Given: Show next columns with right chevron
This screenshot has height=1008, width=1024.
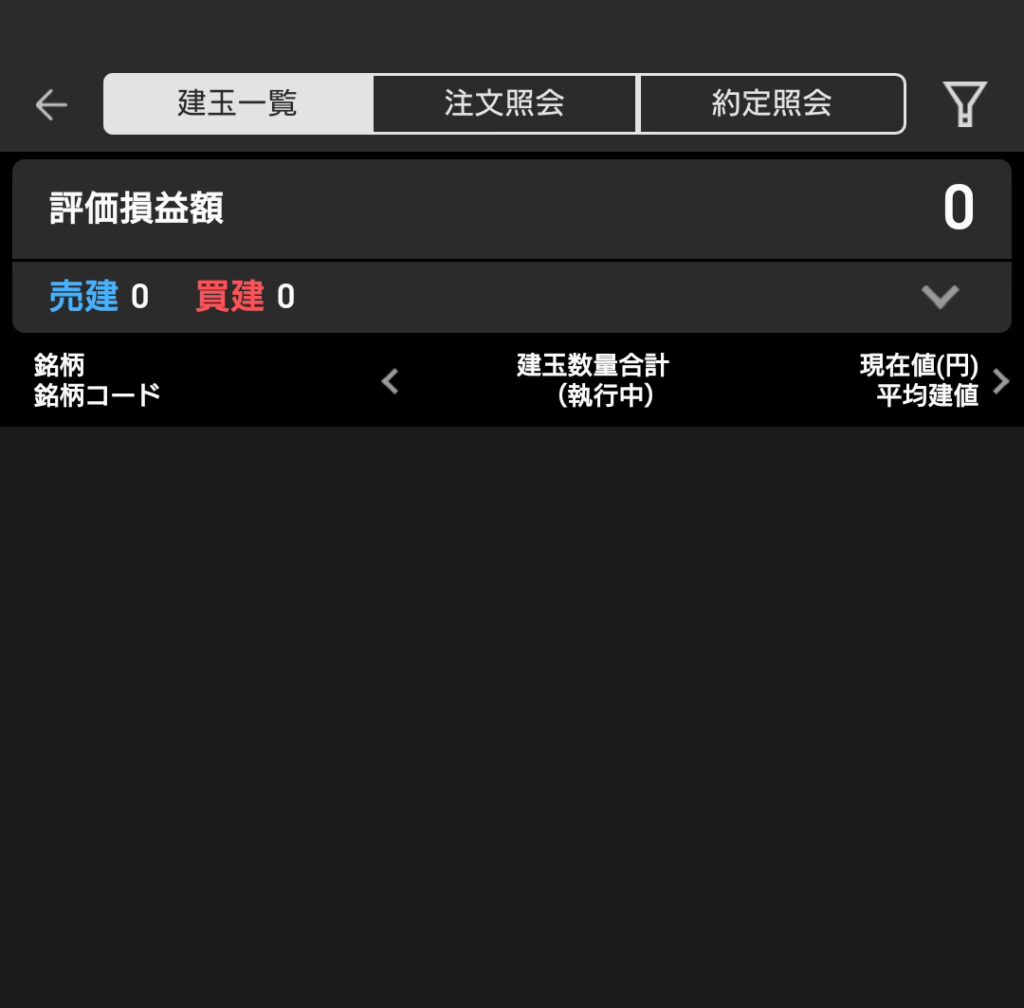Looking at the screenshot, I should click(x=1001, y=381).
